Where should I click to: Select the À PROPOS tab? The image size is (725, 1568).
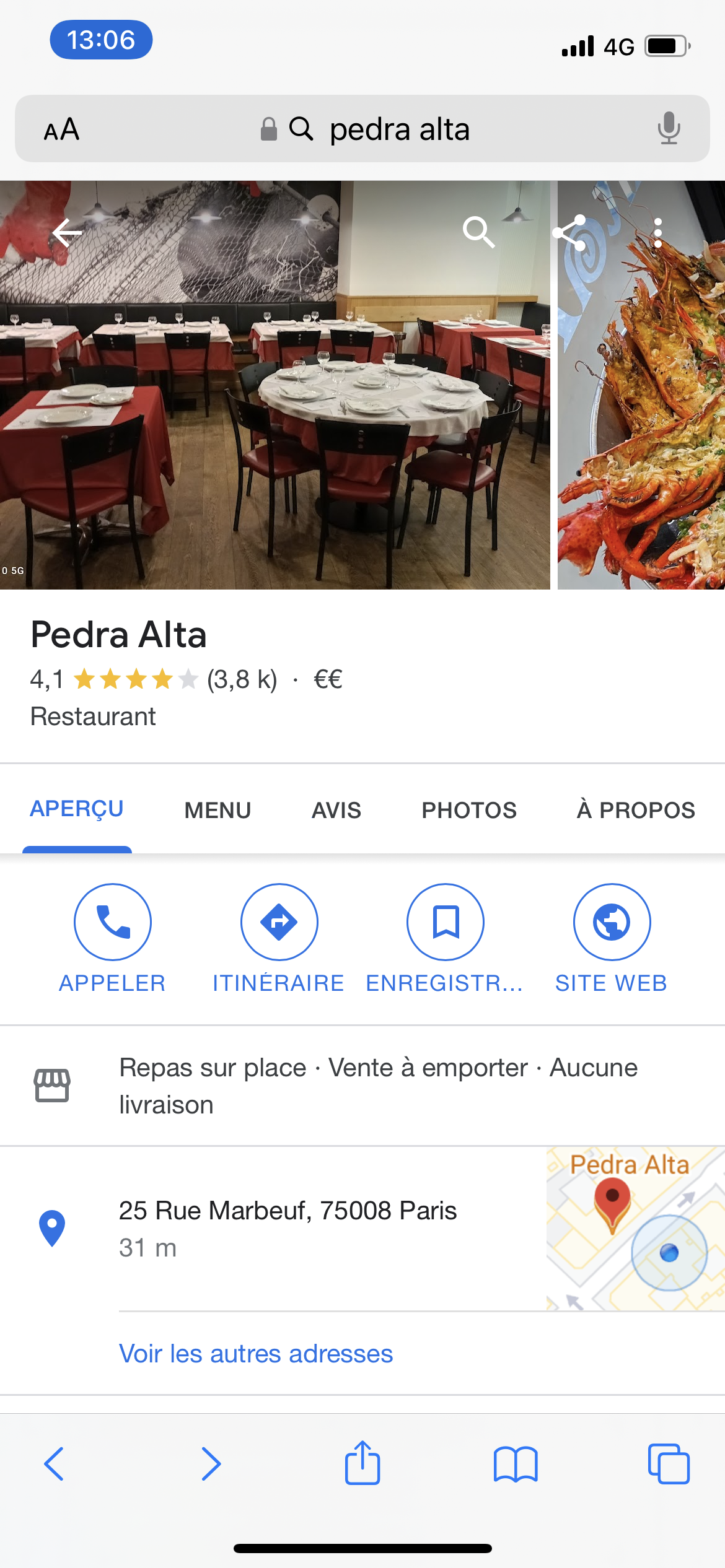click(x=636, y=810)
